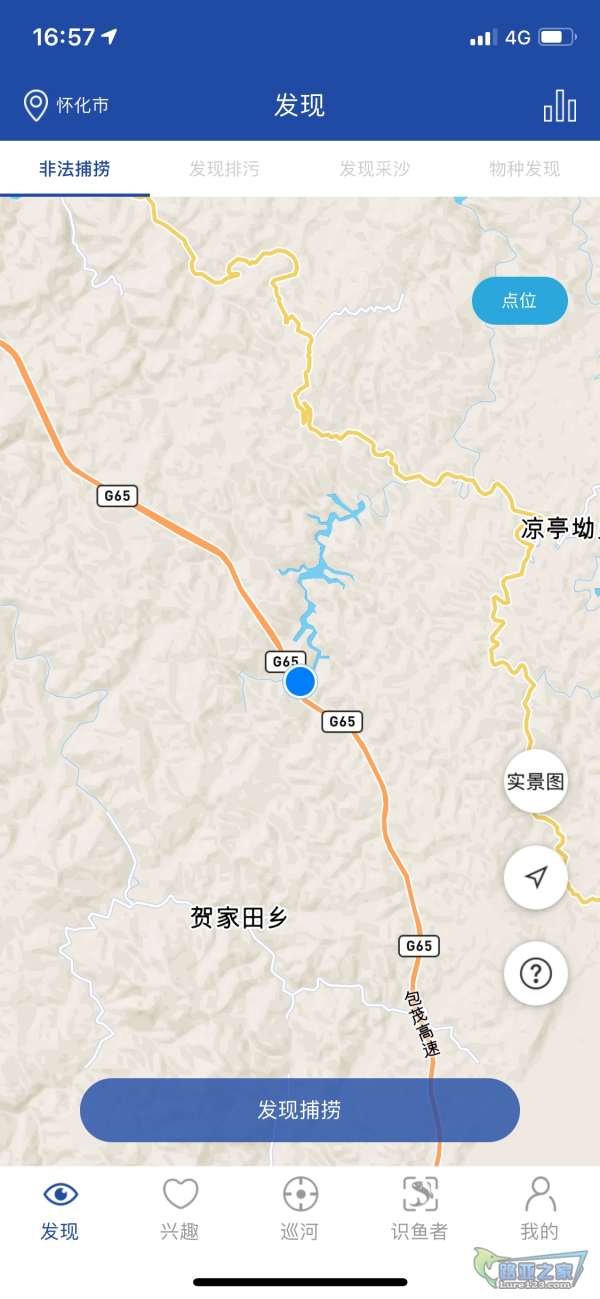The width and height of the screenshot is (600, 1299).
Task: Open the 巡河 bottom tab
Action: coord(300,1208)
